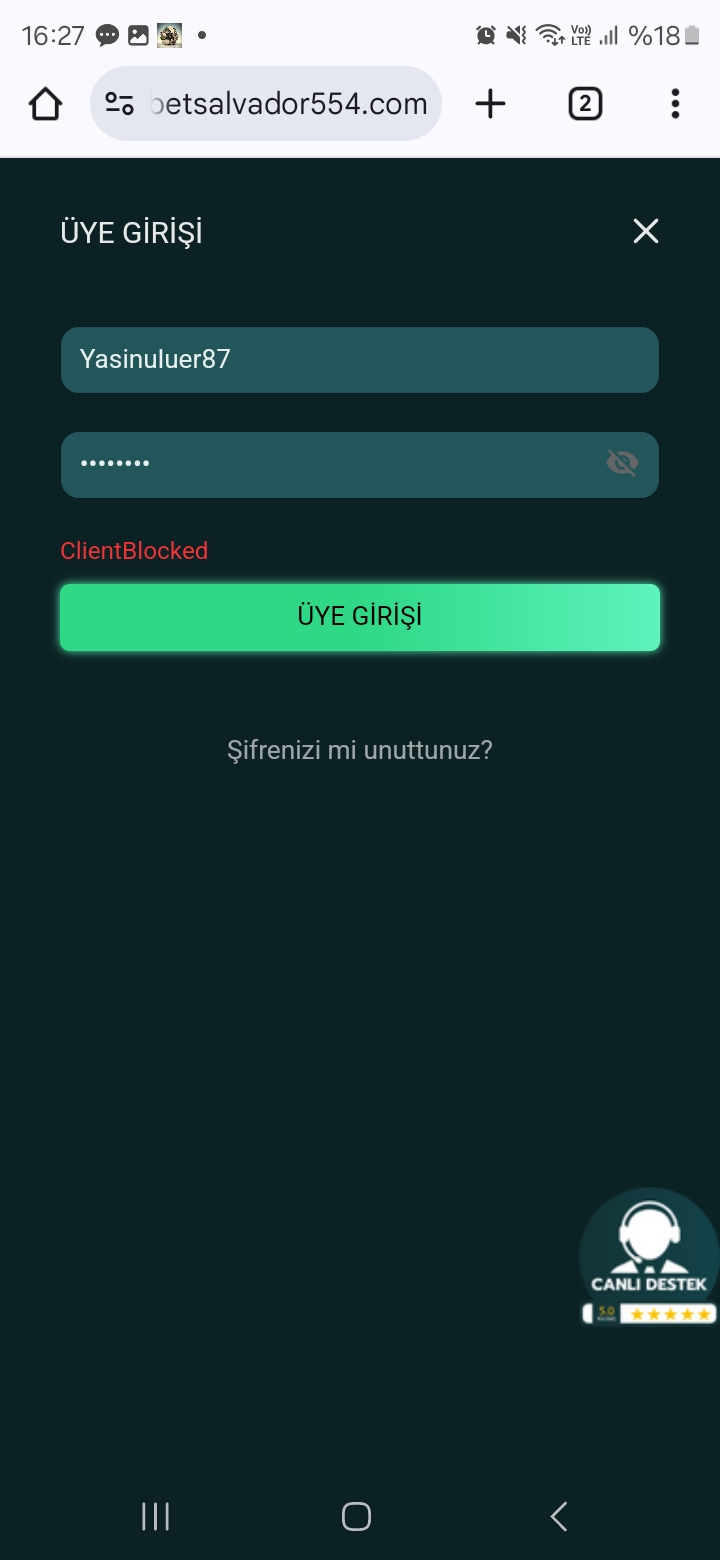Open the tab switcher showing 2 tabs
The width and height of the screenshot is (720, 1560).
coord(585,104)
